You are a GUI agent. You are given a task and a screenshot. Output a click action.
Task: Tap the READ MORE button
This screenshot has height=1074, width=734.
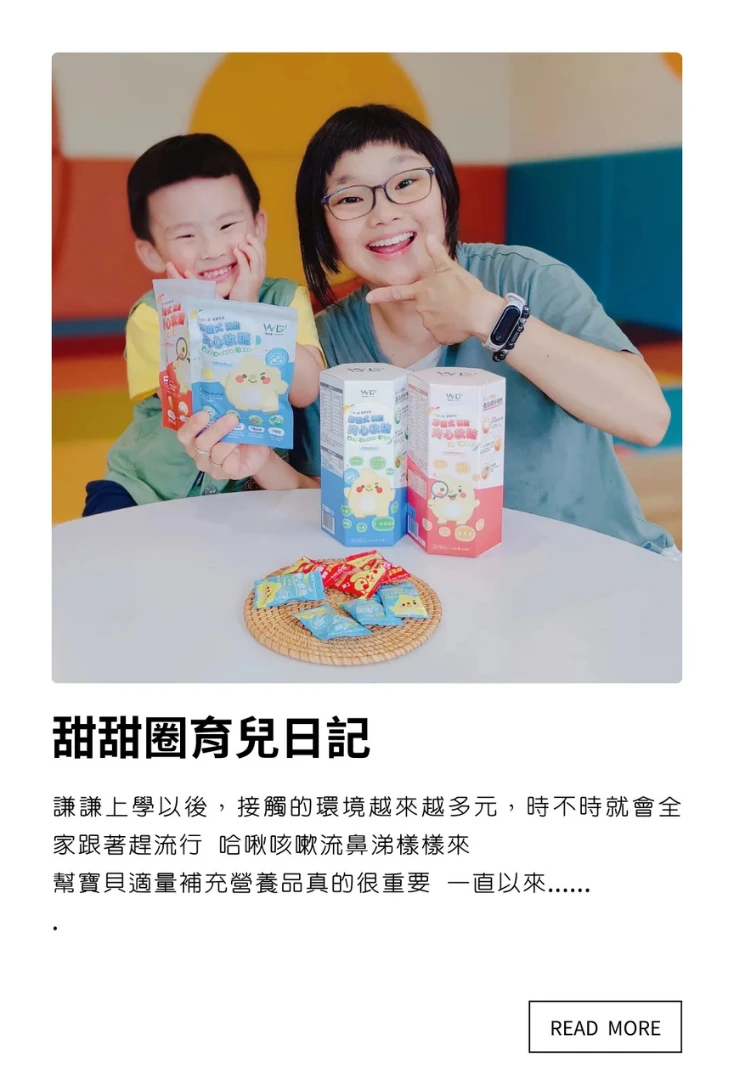(605, 1027)
